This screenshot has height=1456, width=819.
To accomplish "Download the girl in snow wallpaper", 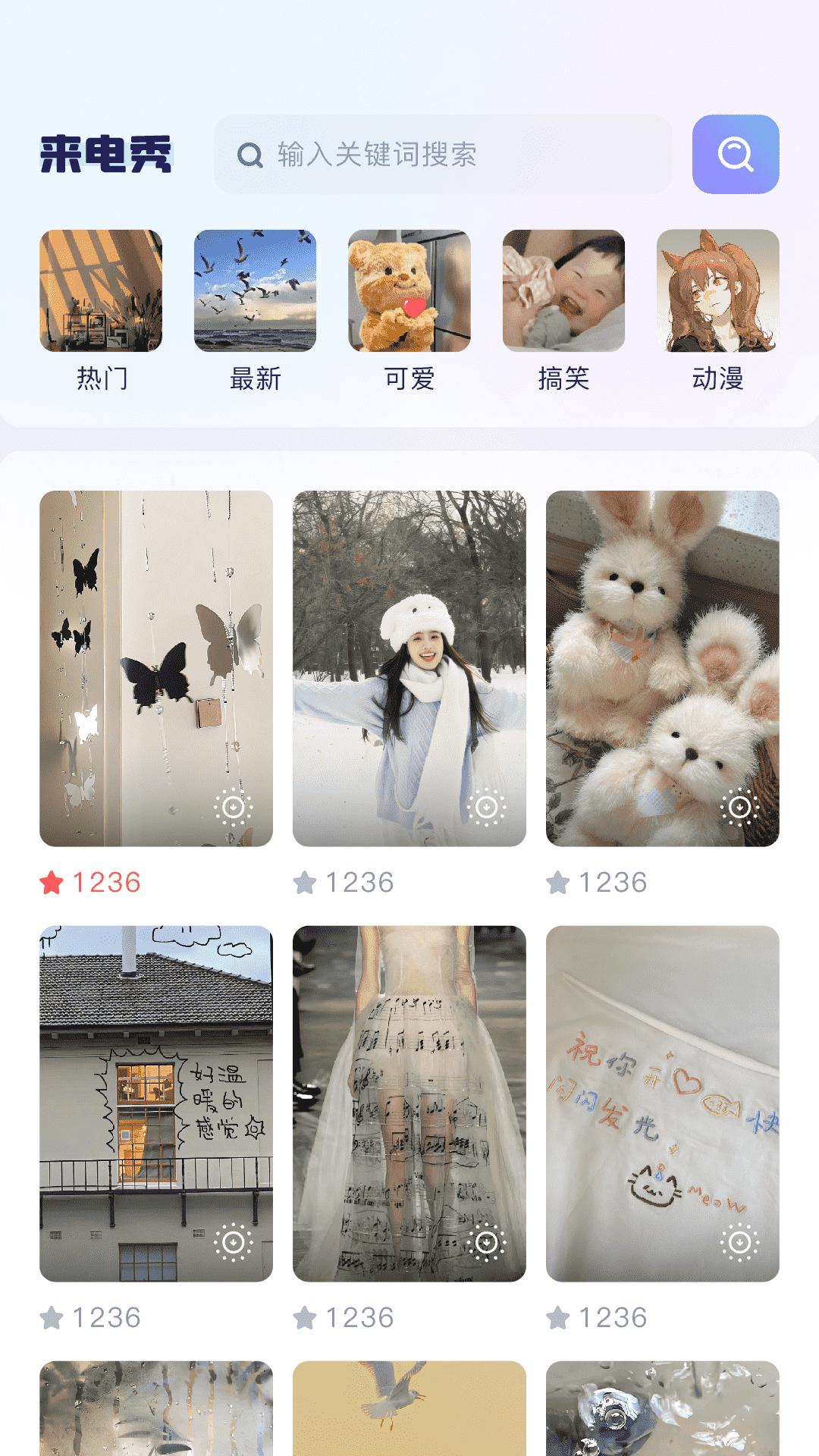I will [x=487, y=808].
